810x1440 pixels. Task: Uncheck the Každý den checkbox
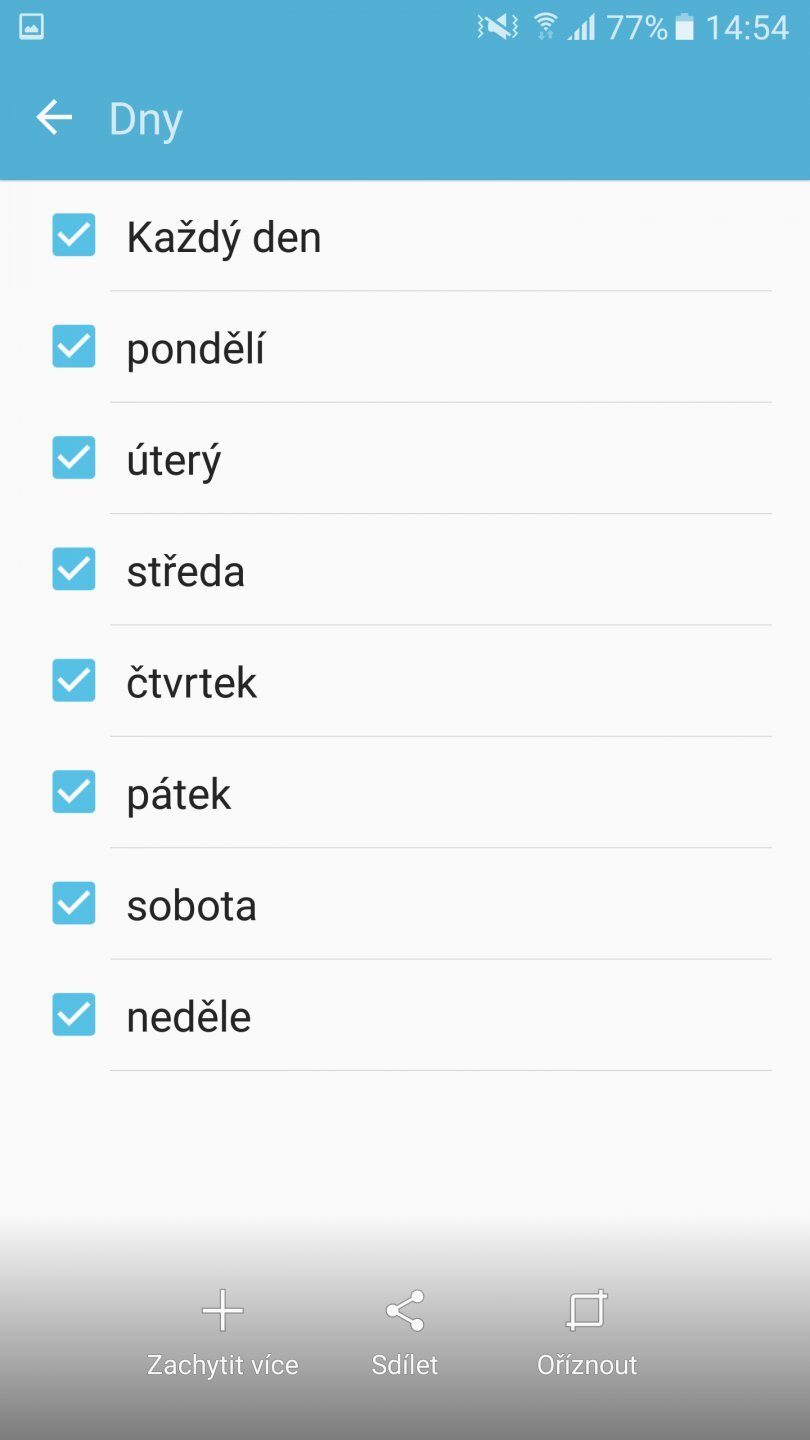(74, 235)
